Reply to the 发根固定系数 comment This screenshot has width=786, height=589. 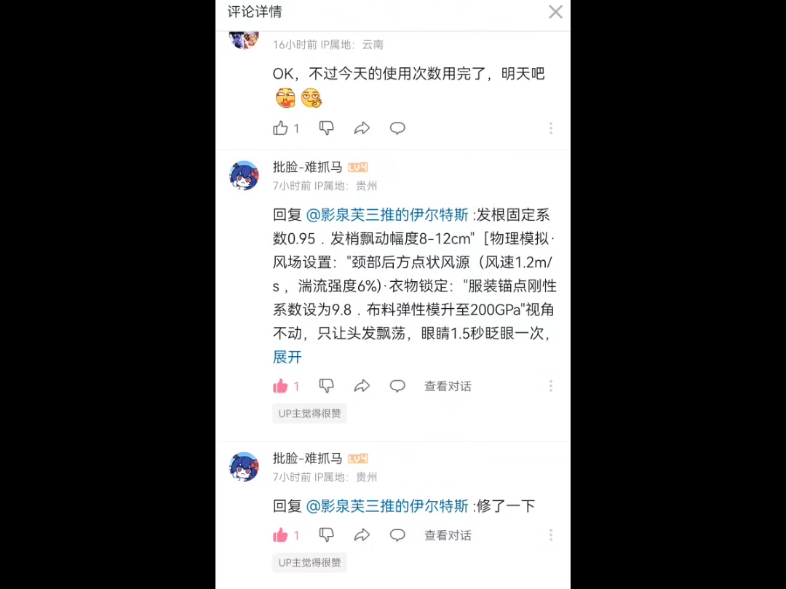[x=397, y=386]
